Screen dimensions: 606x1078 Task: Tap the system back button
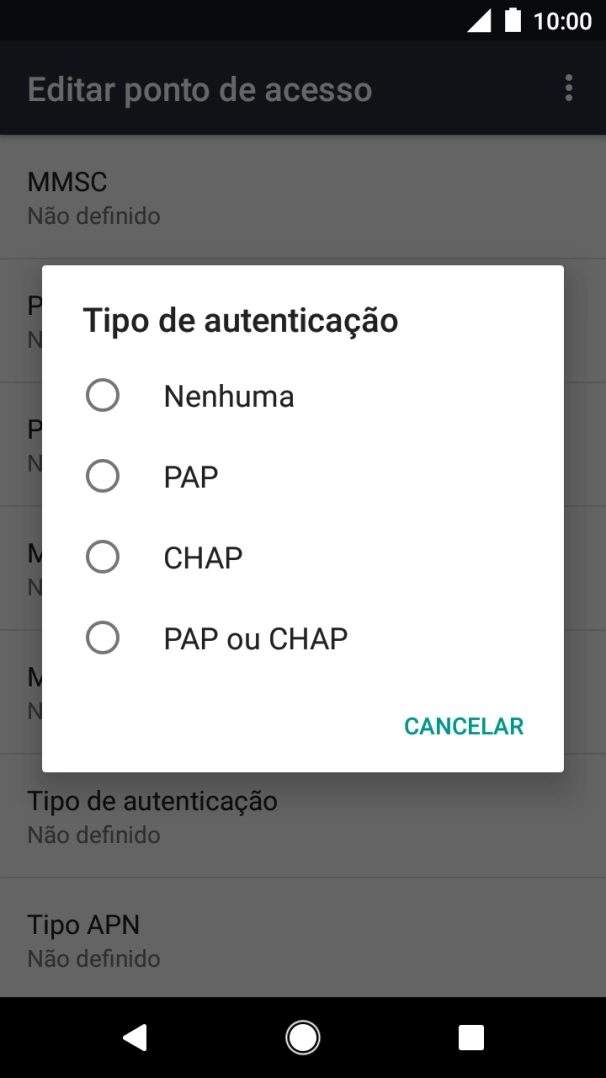[135, 1037]
